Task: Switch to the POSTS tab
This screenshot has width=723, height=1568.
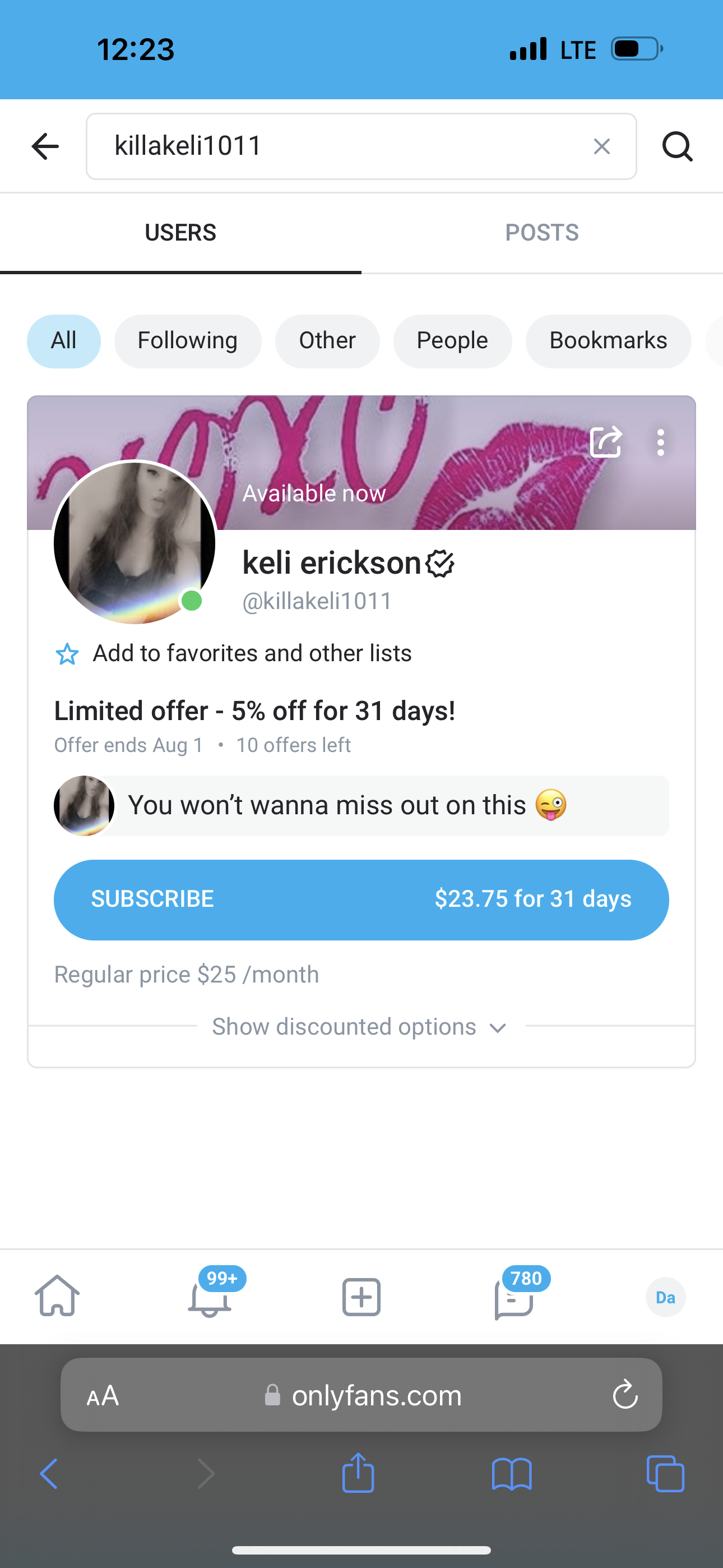Action: 541,233
